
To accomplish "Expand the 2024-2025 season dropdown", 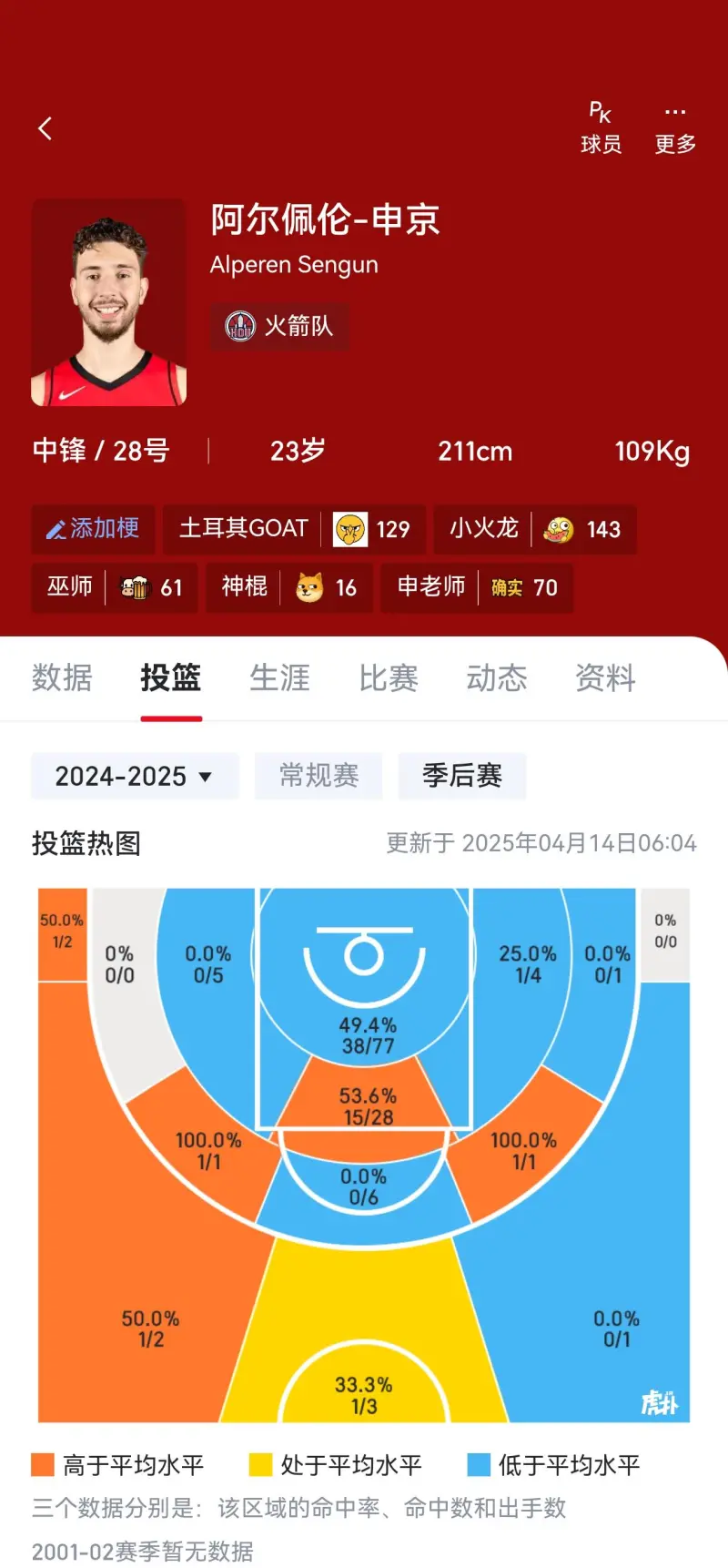I will pos(135,776).
